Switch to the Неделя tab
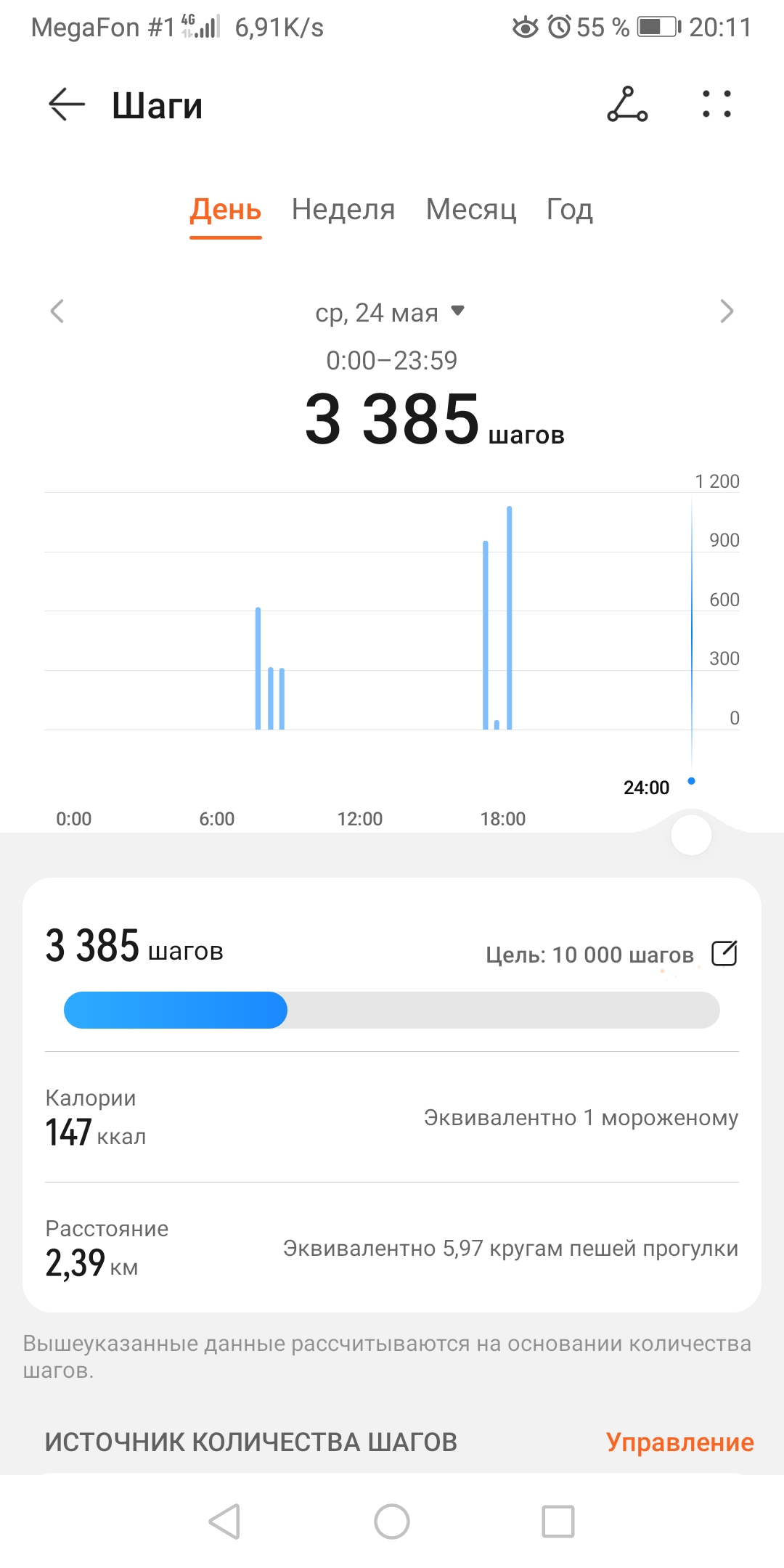The height and width of the screenshot is (1568, 784). (343, 210)
